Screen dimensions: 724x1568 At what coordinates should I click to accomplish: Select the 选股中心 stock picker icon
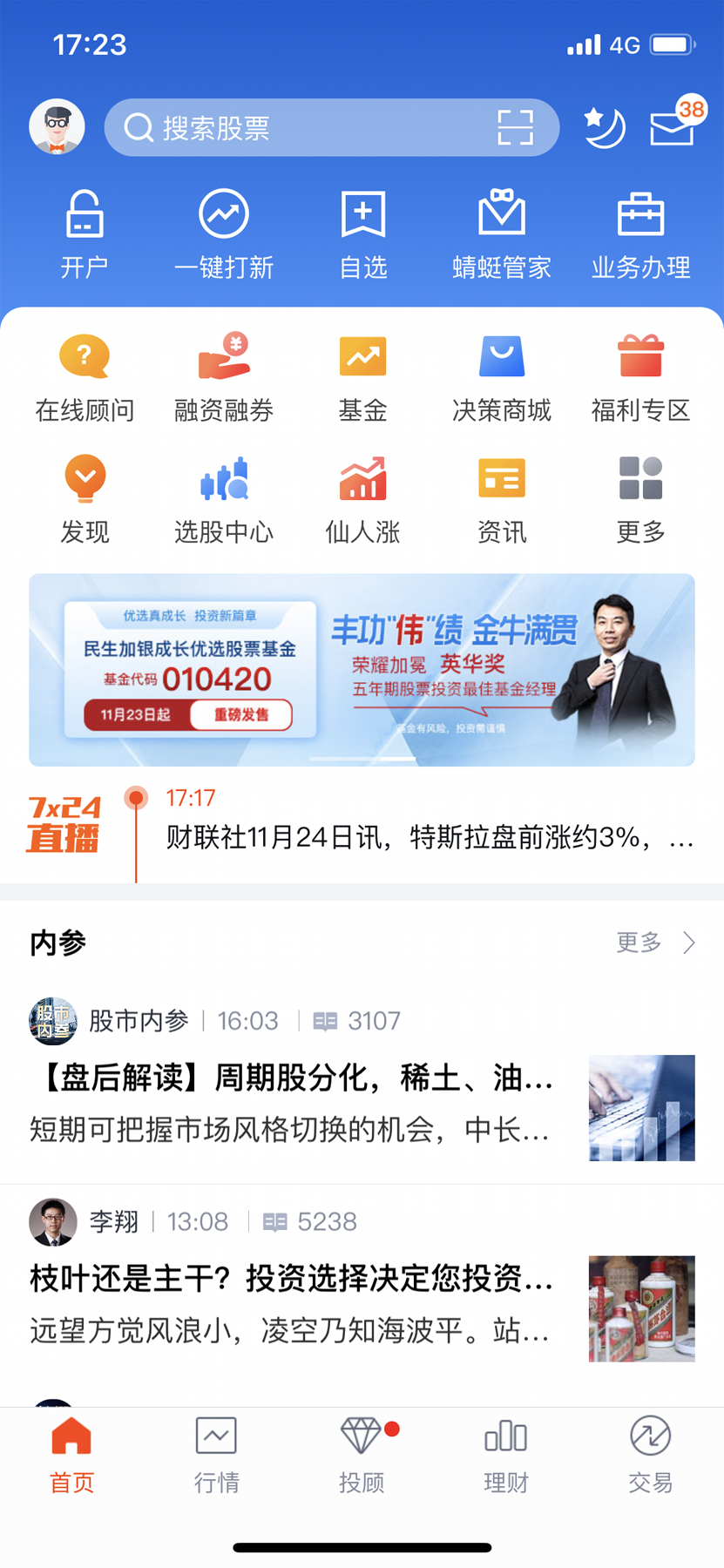pos(223,497)
